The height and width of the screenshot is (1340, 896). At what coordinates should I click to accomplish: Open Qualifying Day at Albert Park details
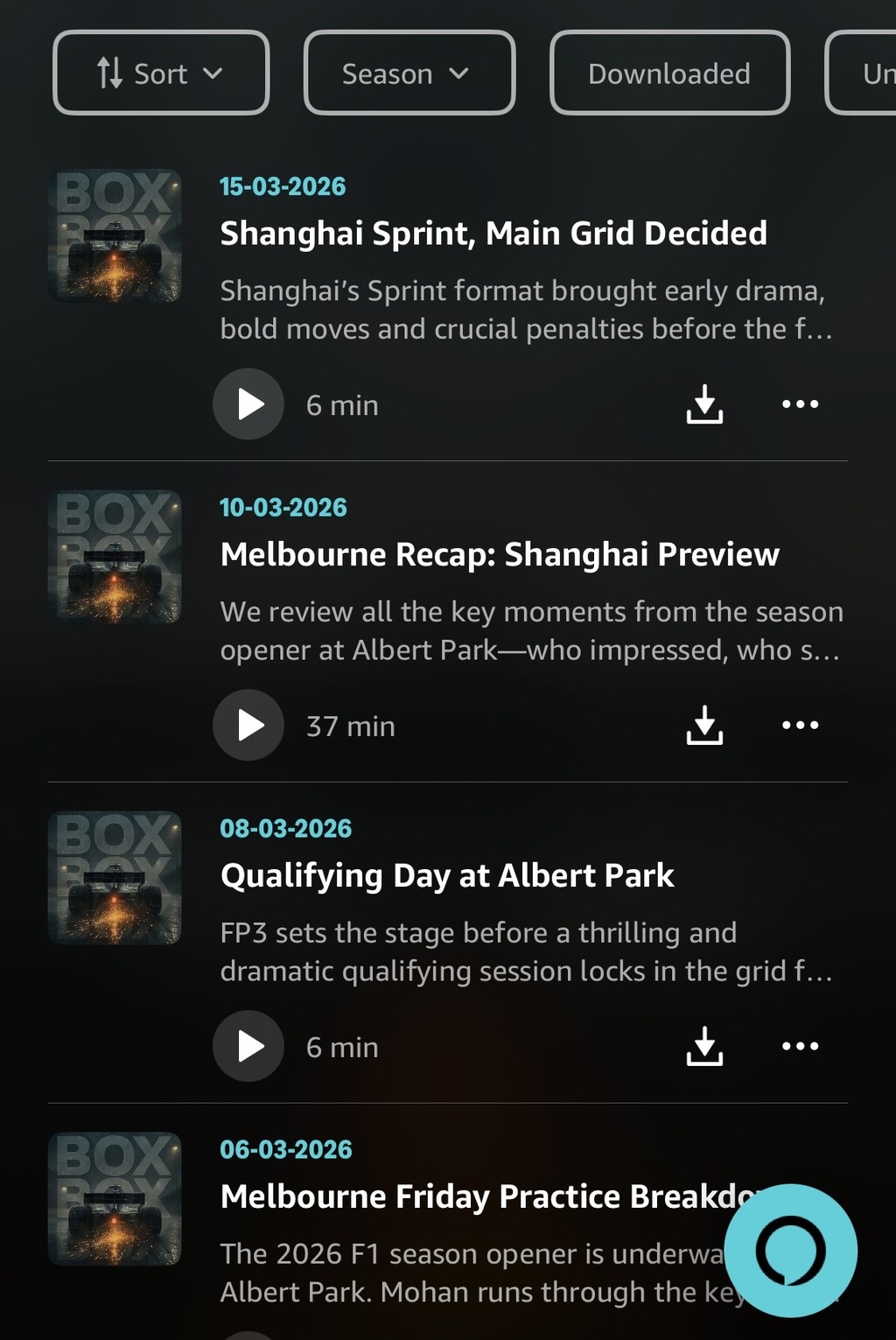447,876
